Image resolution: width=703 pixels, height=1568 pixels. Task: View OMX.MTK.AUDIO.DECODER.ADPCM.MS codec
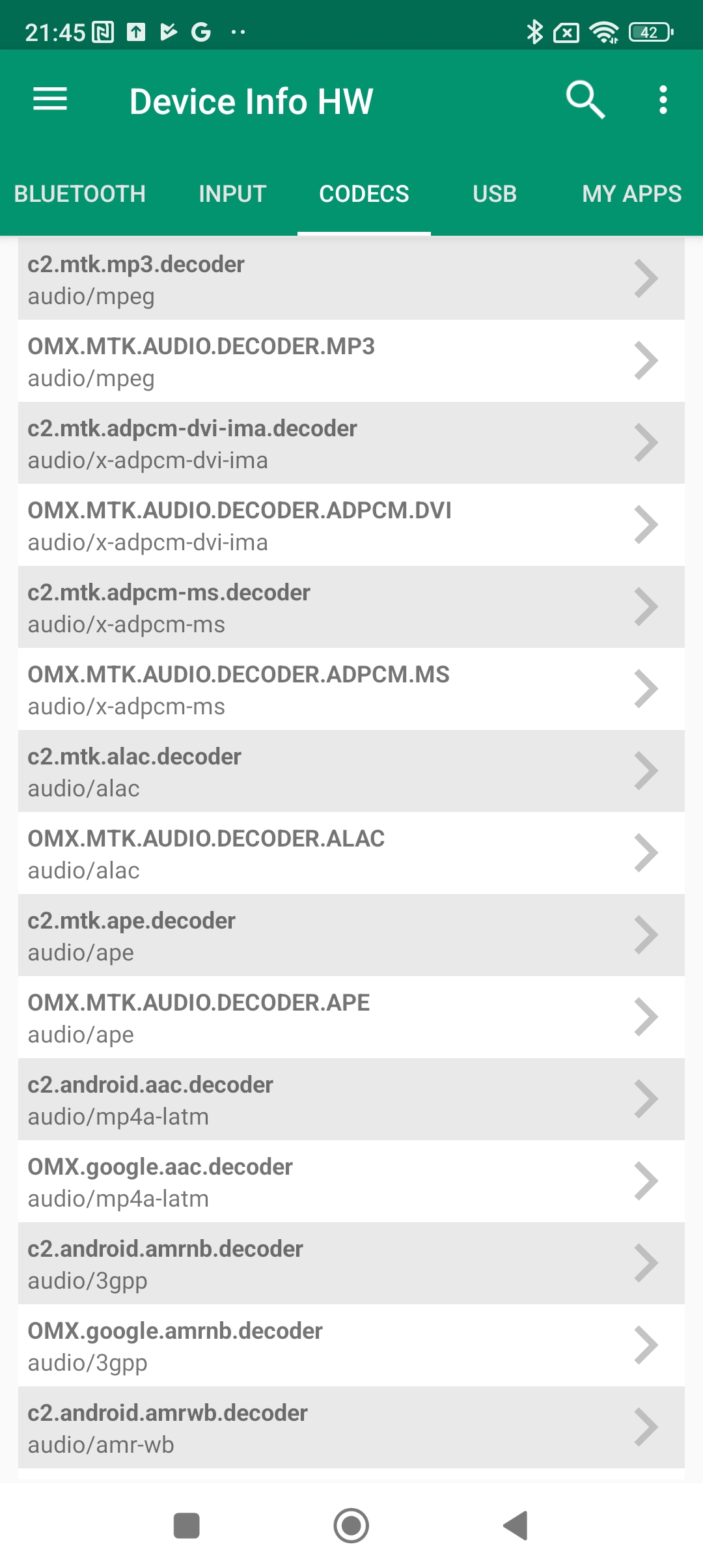351,690
